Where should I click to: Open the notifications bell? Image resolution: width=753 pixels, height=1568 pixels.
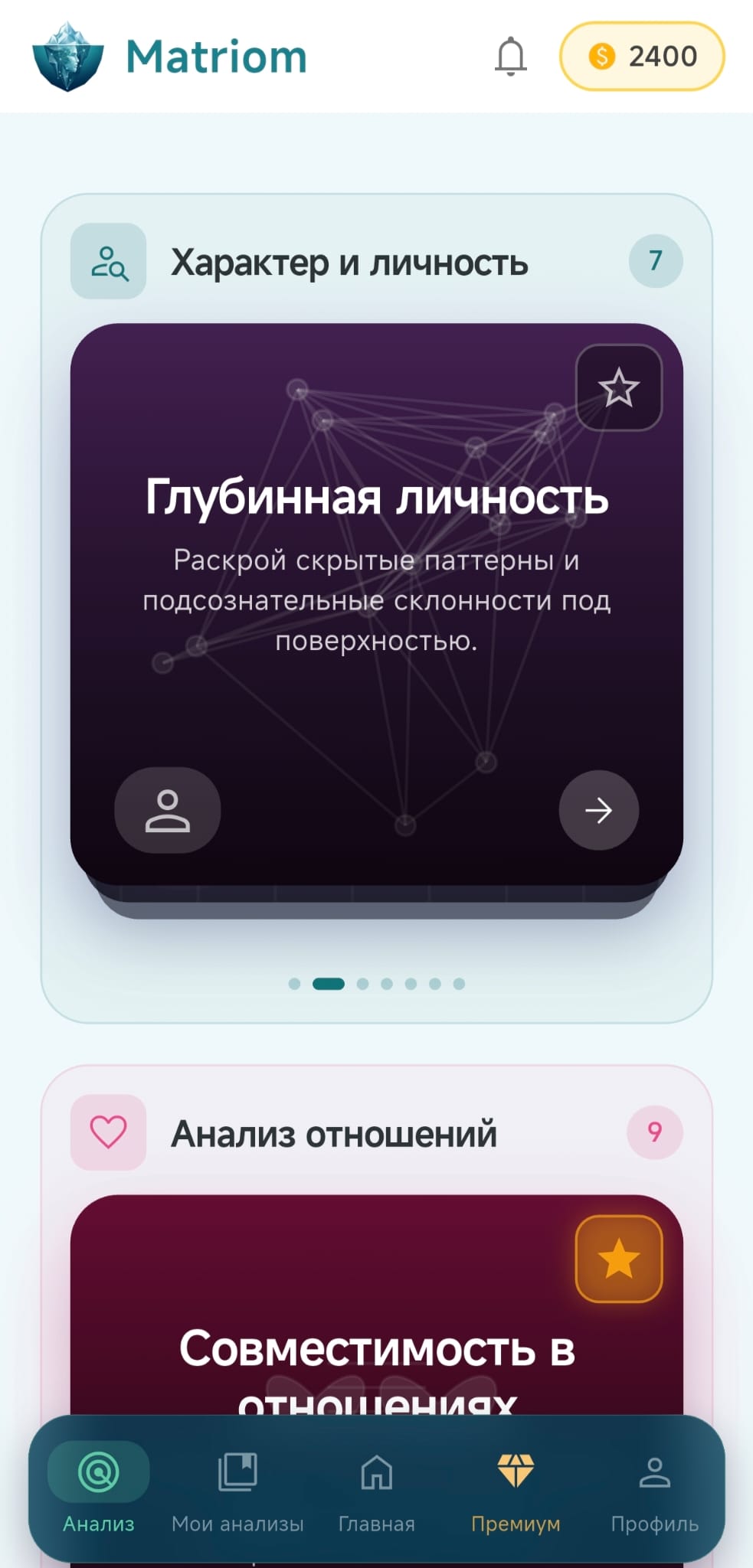(x=510, y=57)
